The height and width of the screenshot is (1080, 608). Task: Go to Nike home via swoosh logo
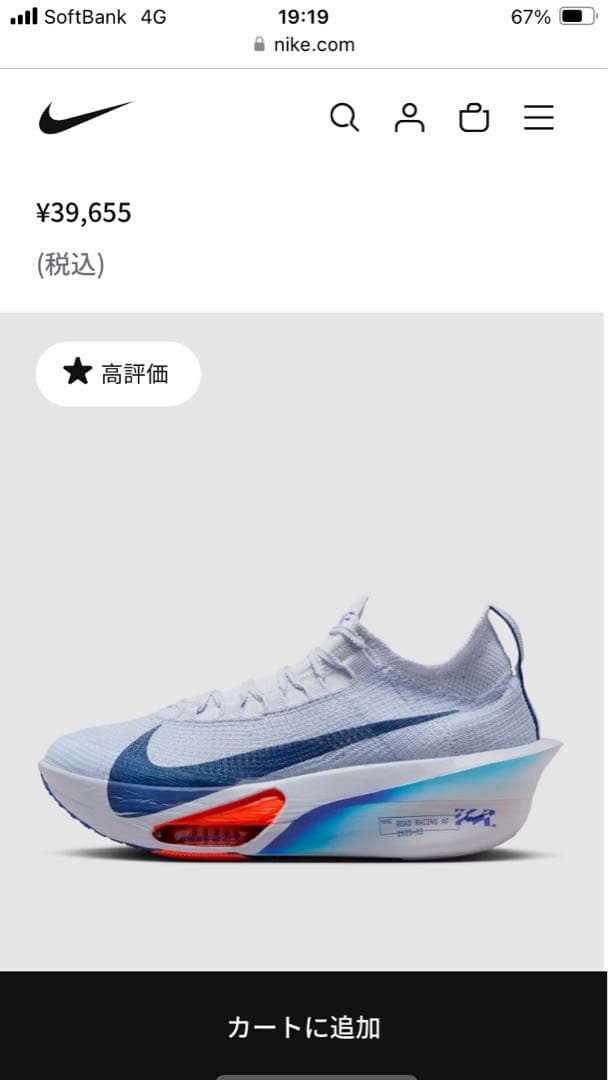click(85, 117)
